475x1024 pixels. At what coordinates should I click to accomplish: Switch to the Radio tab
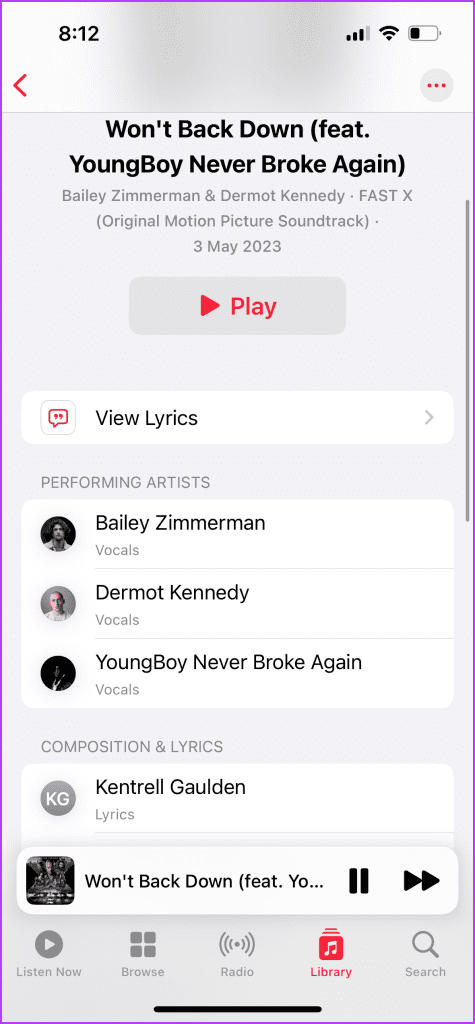coord(237,954)
